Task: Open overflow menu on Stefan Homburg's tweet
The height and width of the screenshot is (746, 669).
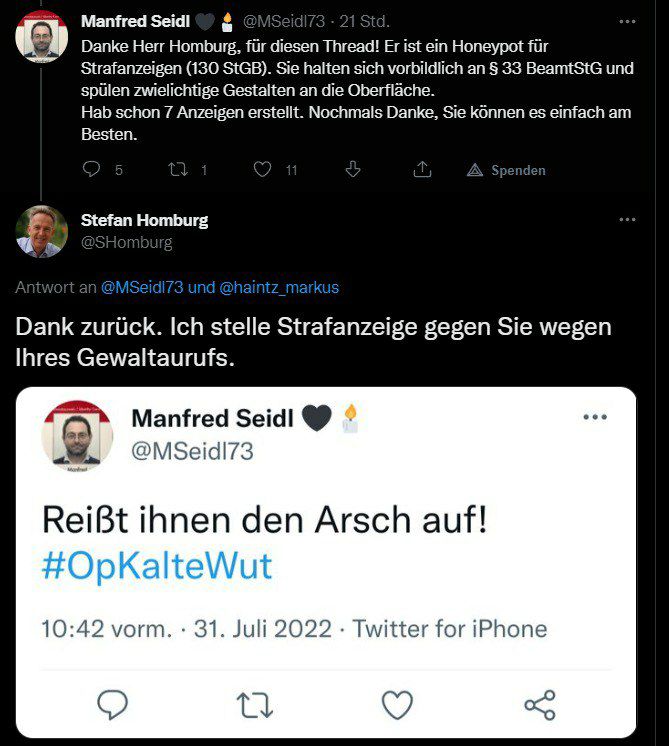Action: (x=627, y=220)
